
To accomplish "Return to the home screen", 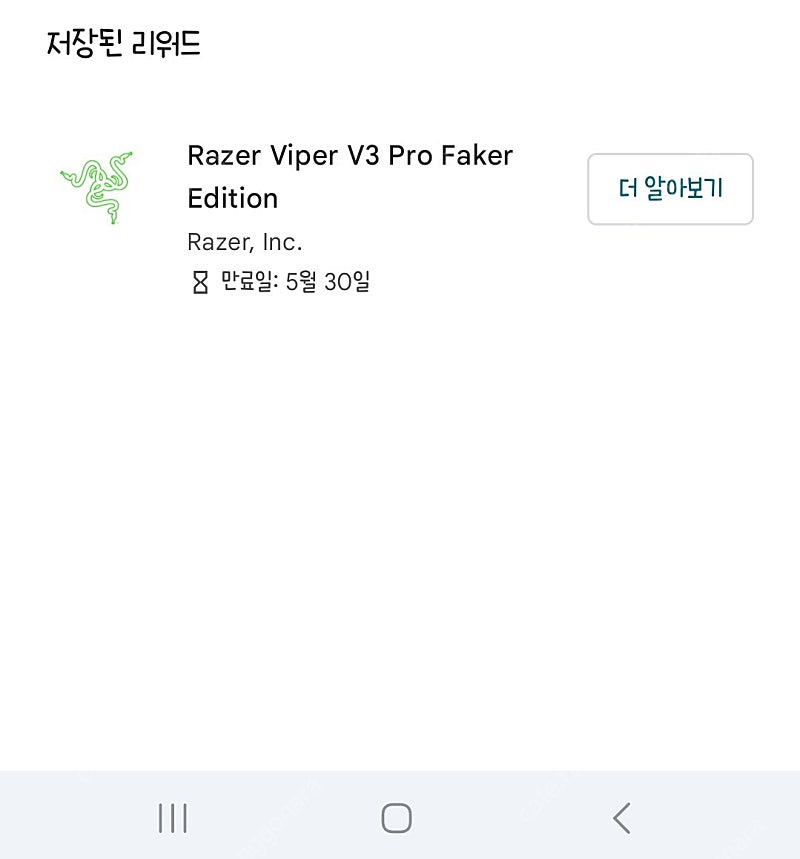I will [x=397, y=818].
